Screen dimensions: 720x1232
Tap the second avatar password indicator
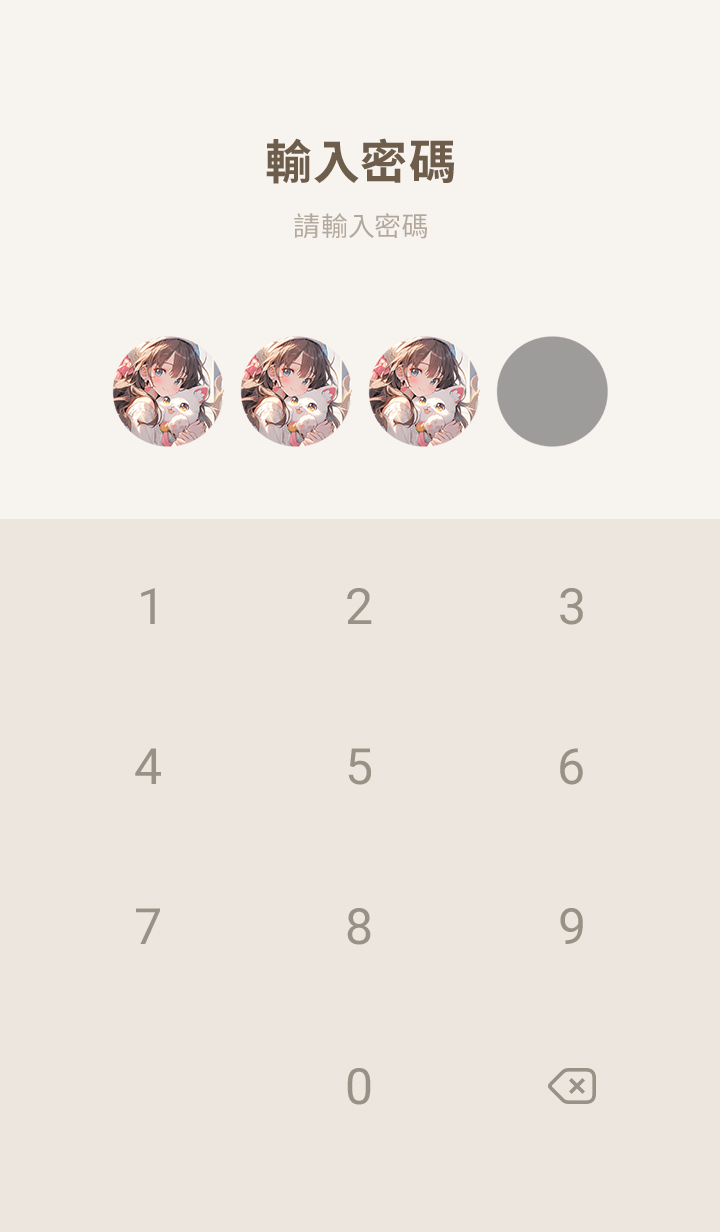294,392
